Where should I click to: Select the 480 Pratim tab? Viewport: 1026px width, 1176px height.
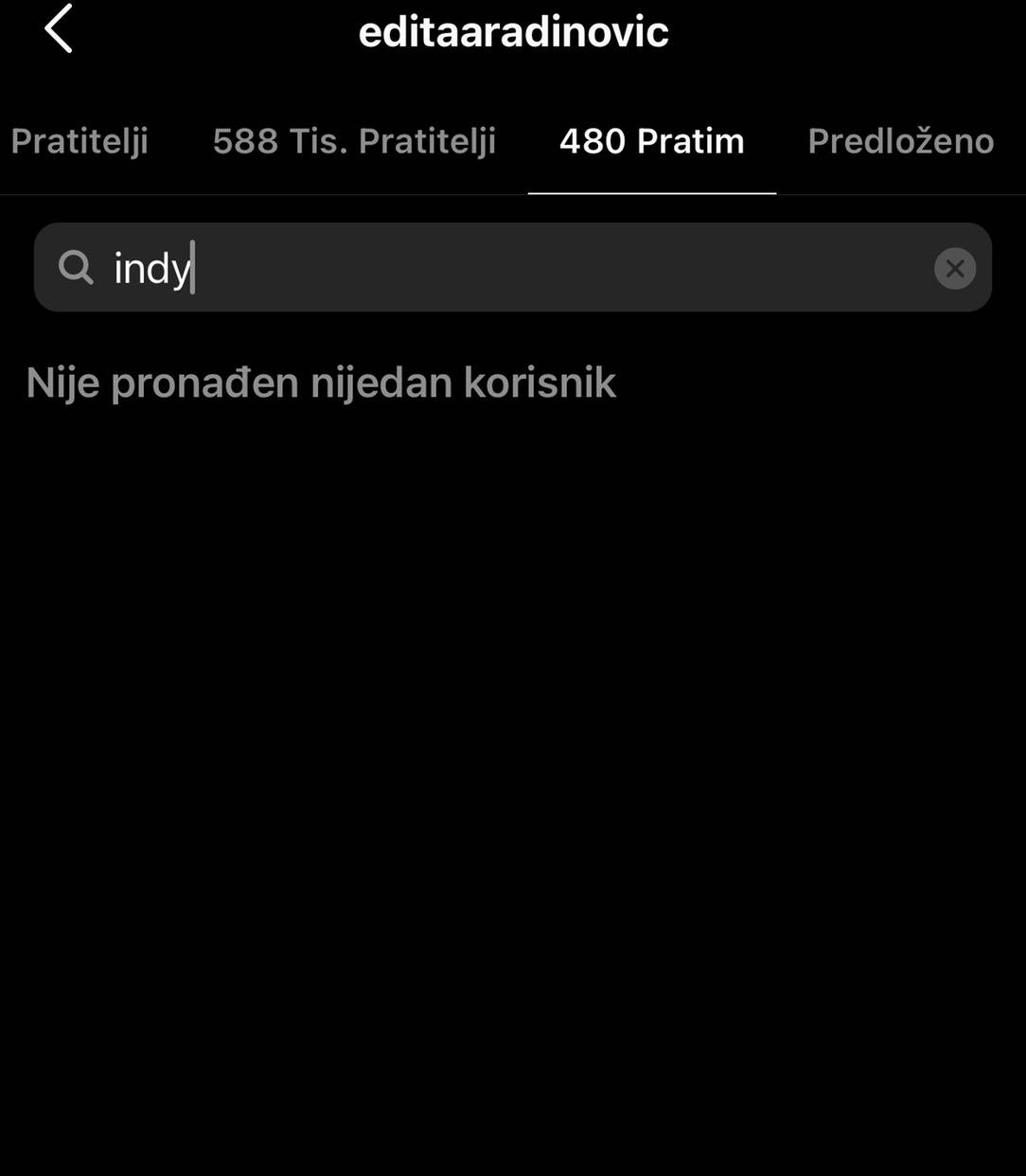click(x=651, y=140)
